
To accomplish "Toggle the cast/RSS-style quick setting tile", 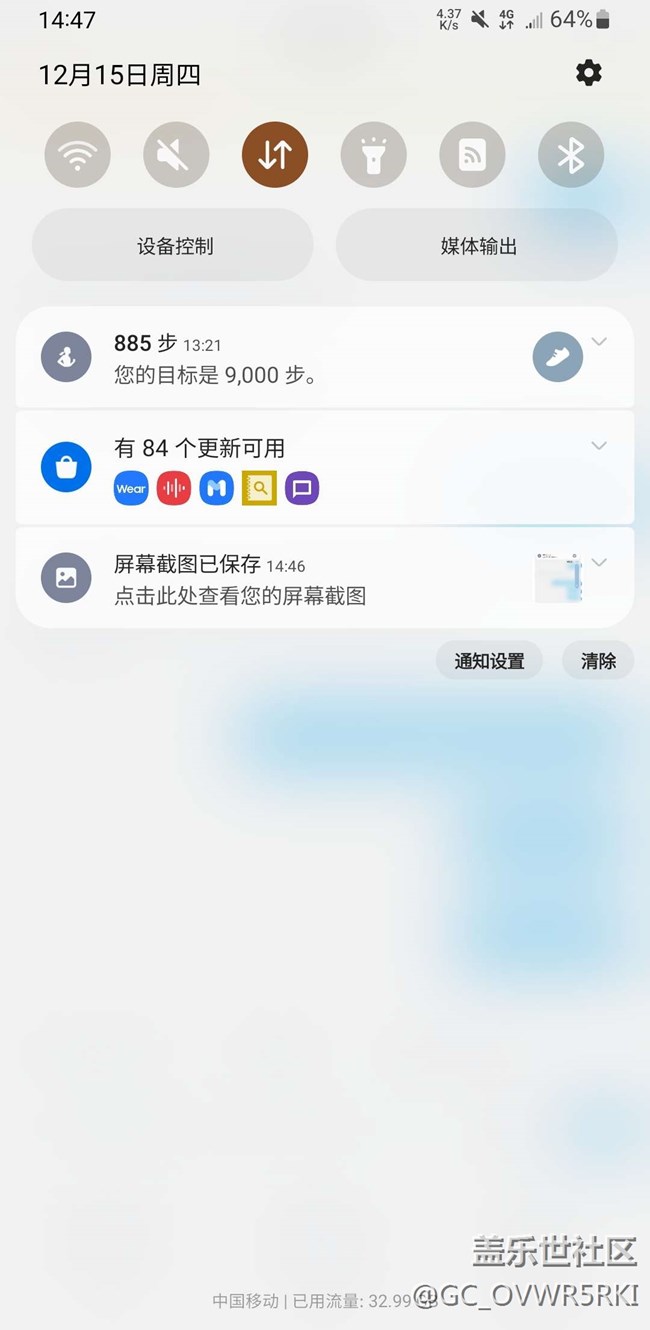I will [472, 155].
